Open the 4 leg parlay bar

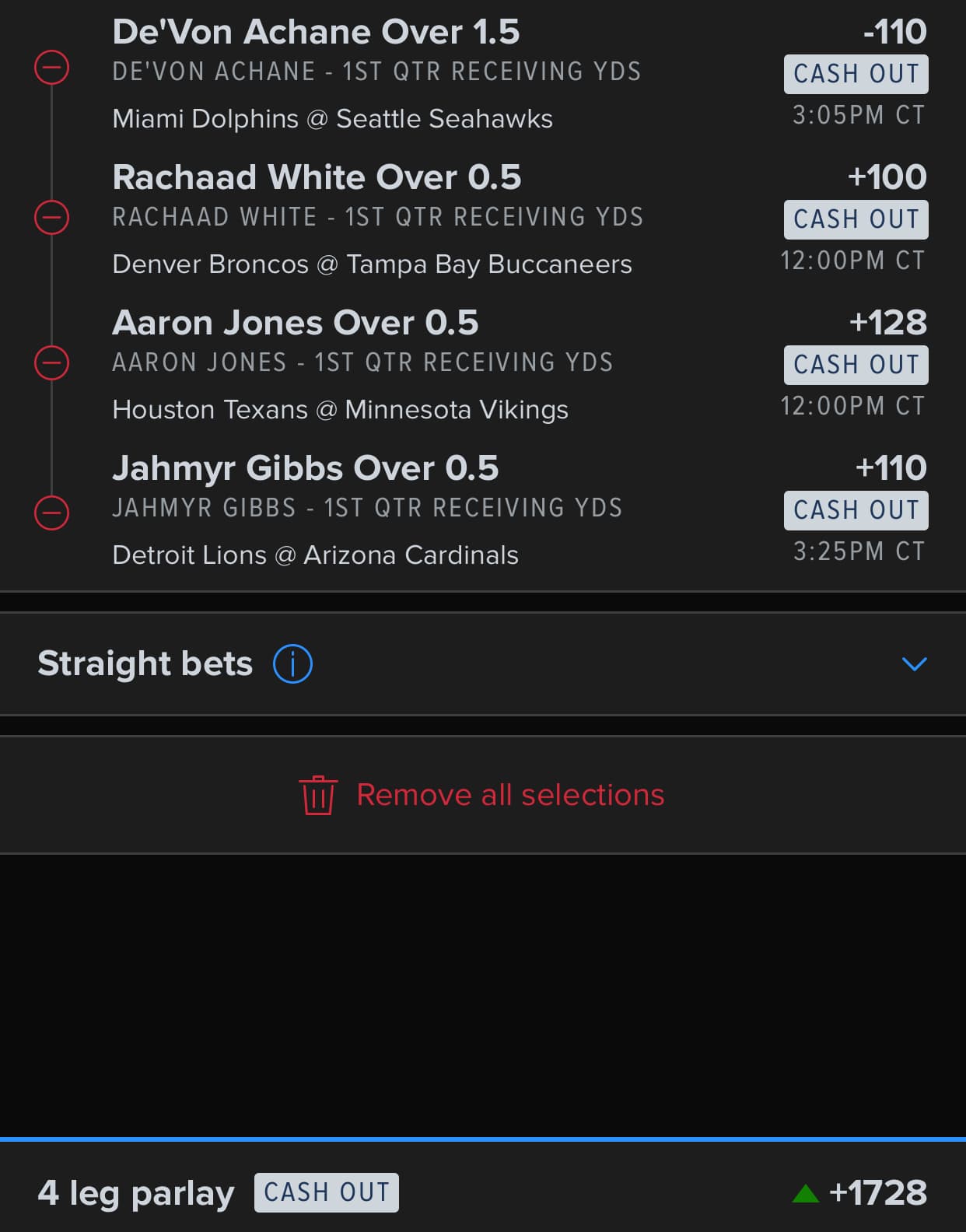[136, 1192]
